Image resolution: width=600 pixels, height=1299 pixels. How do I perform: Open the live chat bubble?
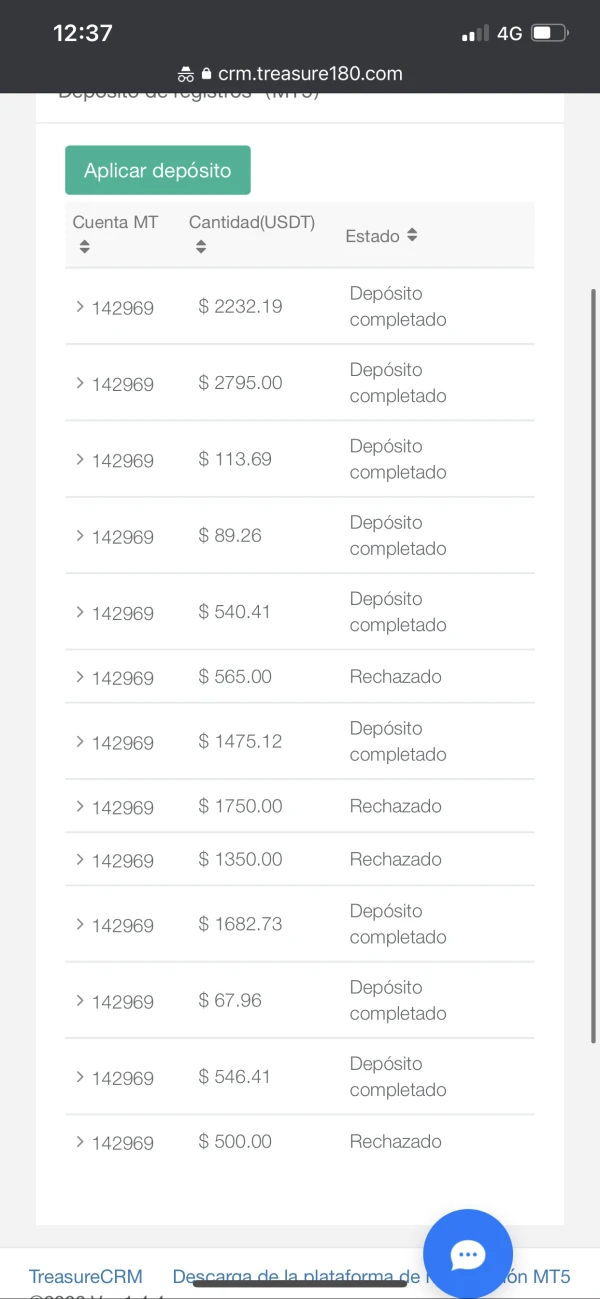468,1254
